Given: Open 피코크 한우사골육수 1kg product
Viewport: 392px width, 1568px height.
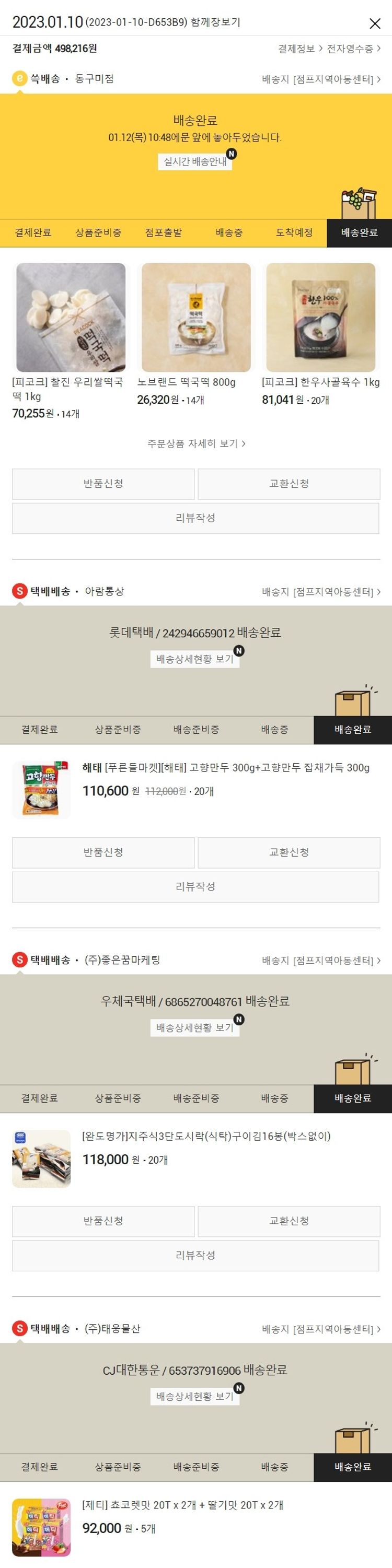Looking at the screenshot, I should point(321,317).
